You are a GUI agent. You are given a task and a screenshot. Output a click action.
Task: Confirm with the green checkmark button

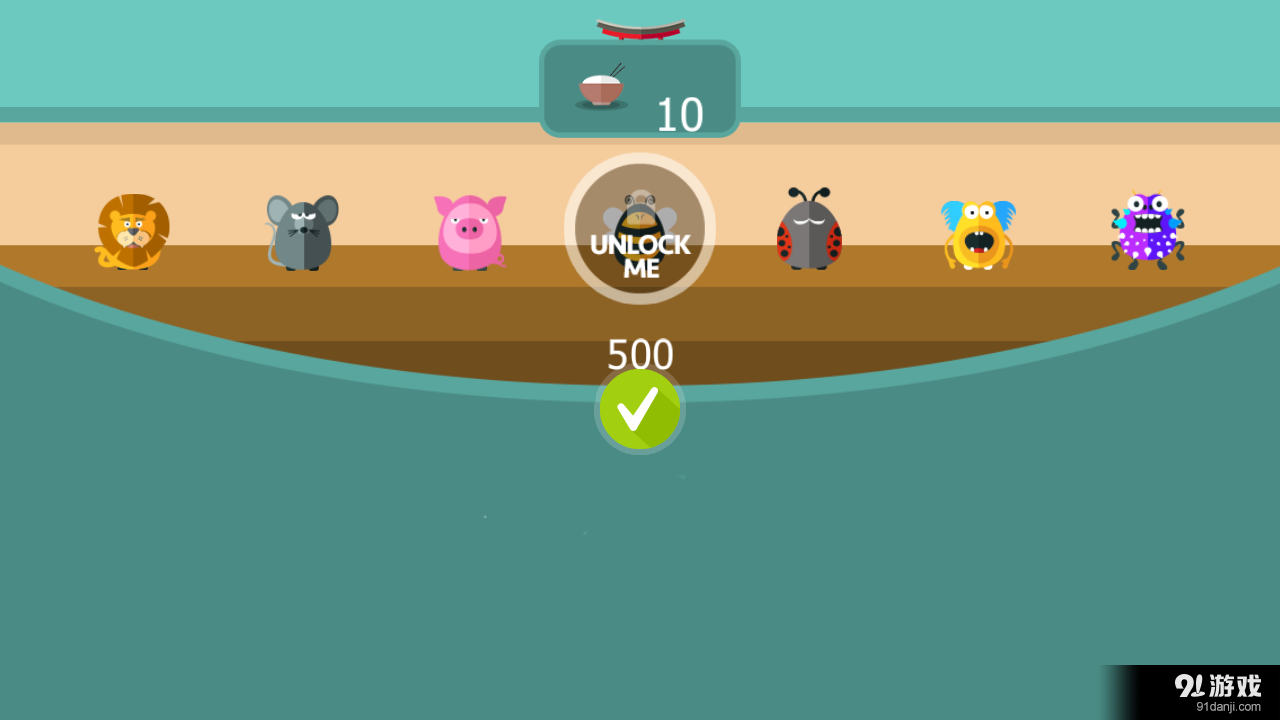[x=640, y=409]
